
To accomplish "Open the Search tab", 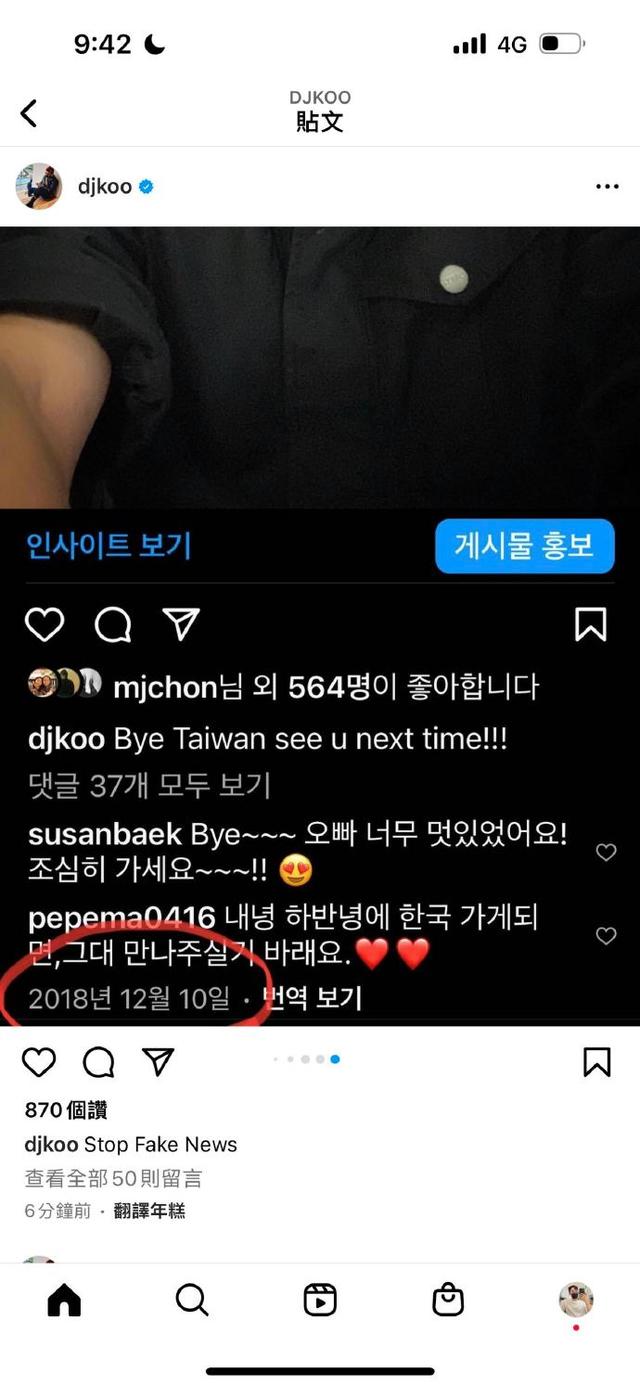I will point(191,1300).
